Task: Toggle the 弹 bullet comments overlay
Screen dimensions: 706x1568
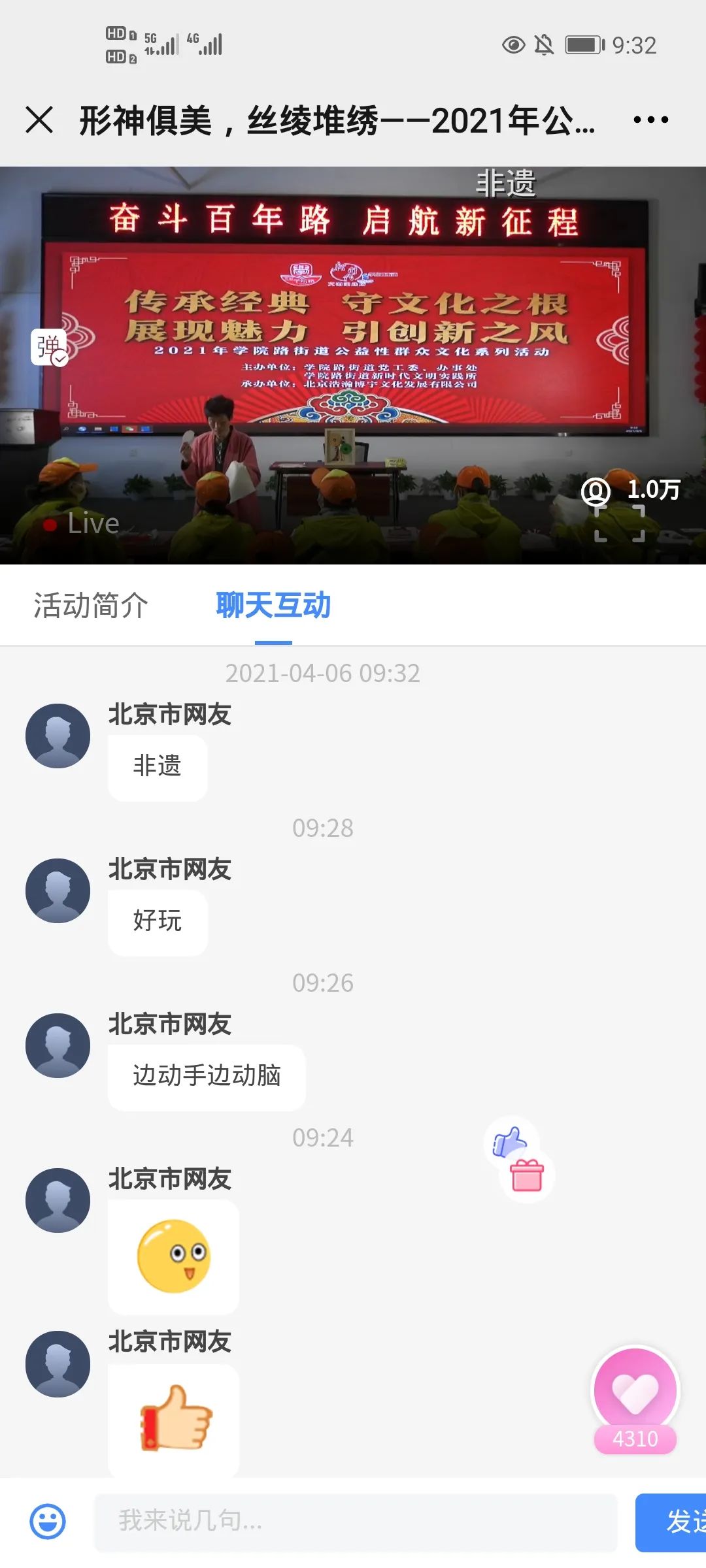Action: pyautogui.click(x=49, y=347)
